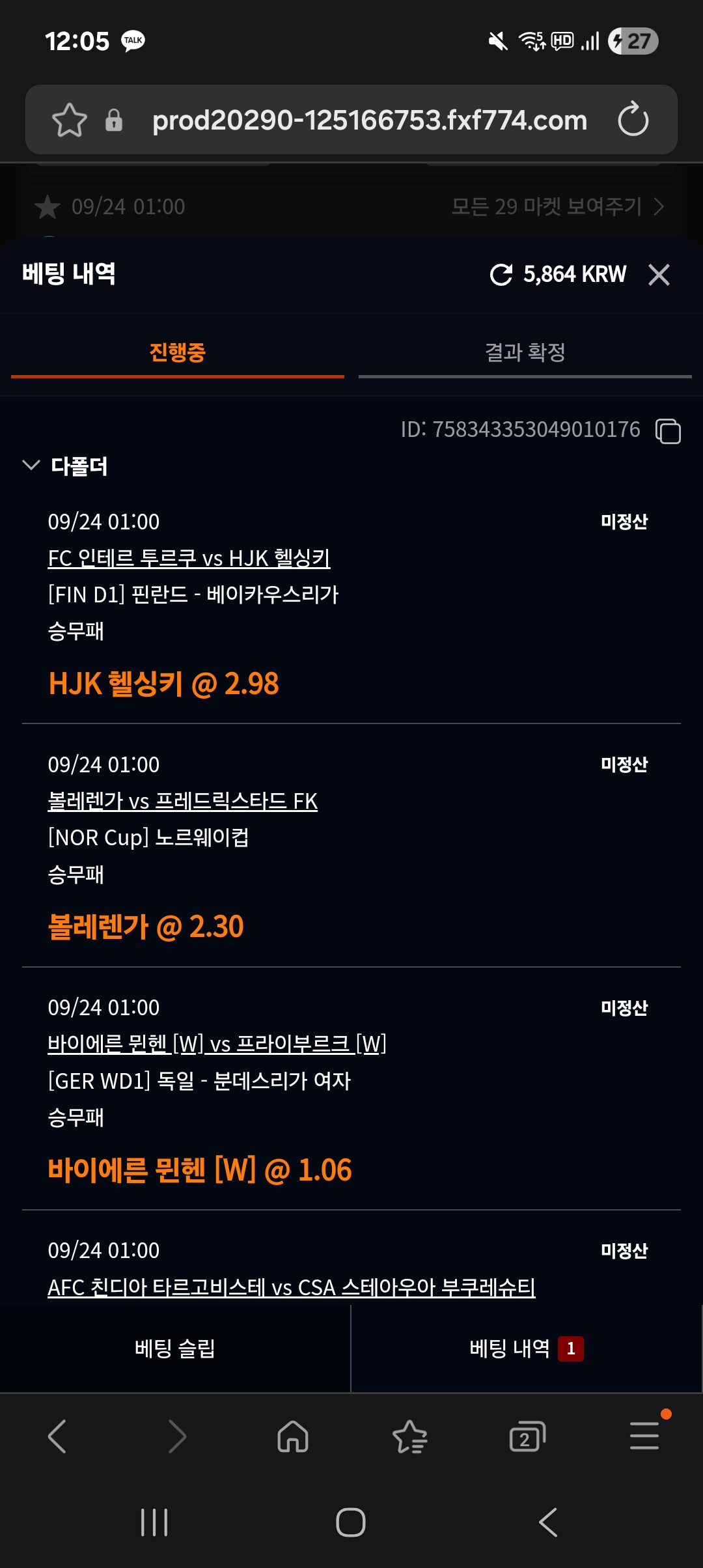
Task: Open 볼레렌가 vs 프레드릭스타드 FK match
Action: click(182, 801)
